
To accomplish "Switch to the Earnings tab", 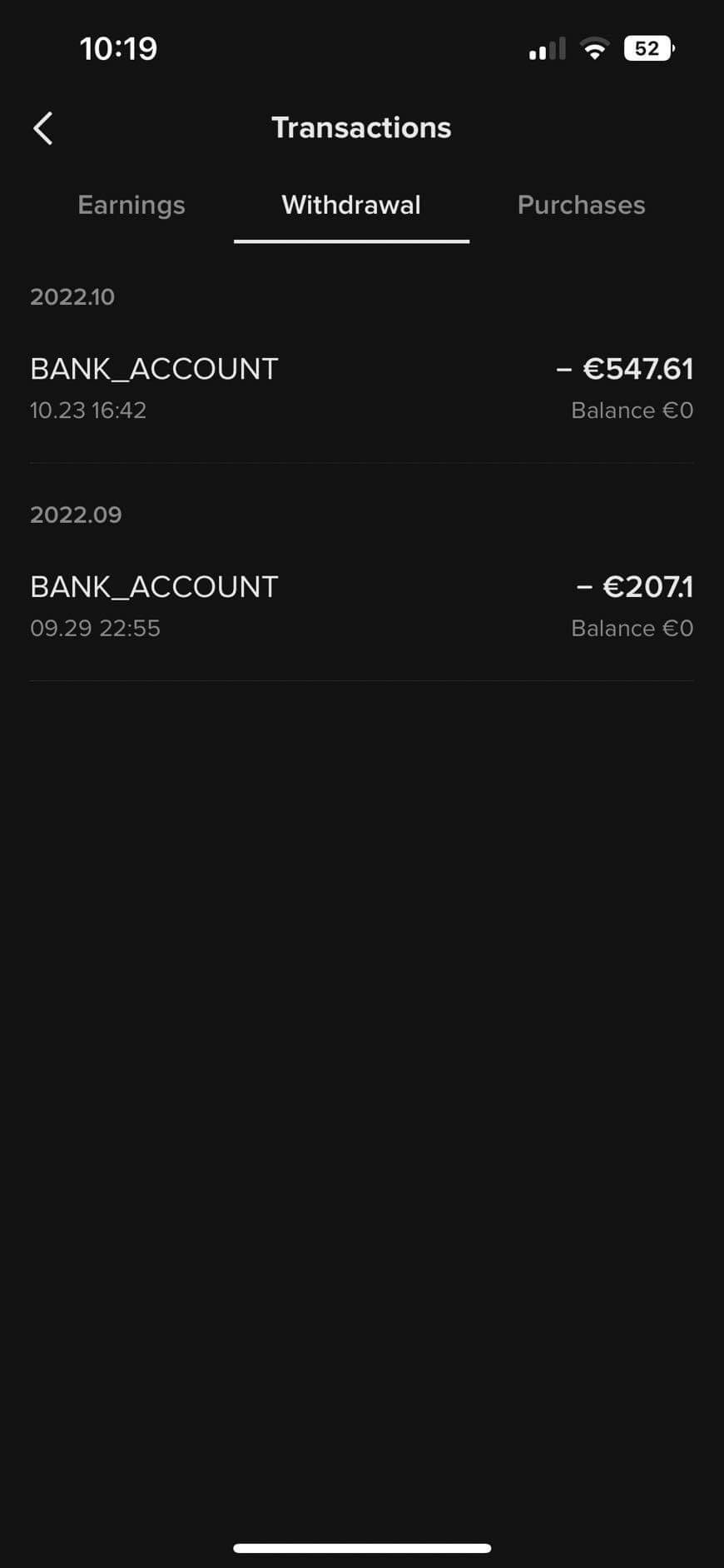I will (131, 205).
